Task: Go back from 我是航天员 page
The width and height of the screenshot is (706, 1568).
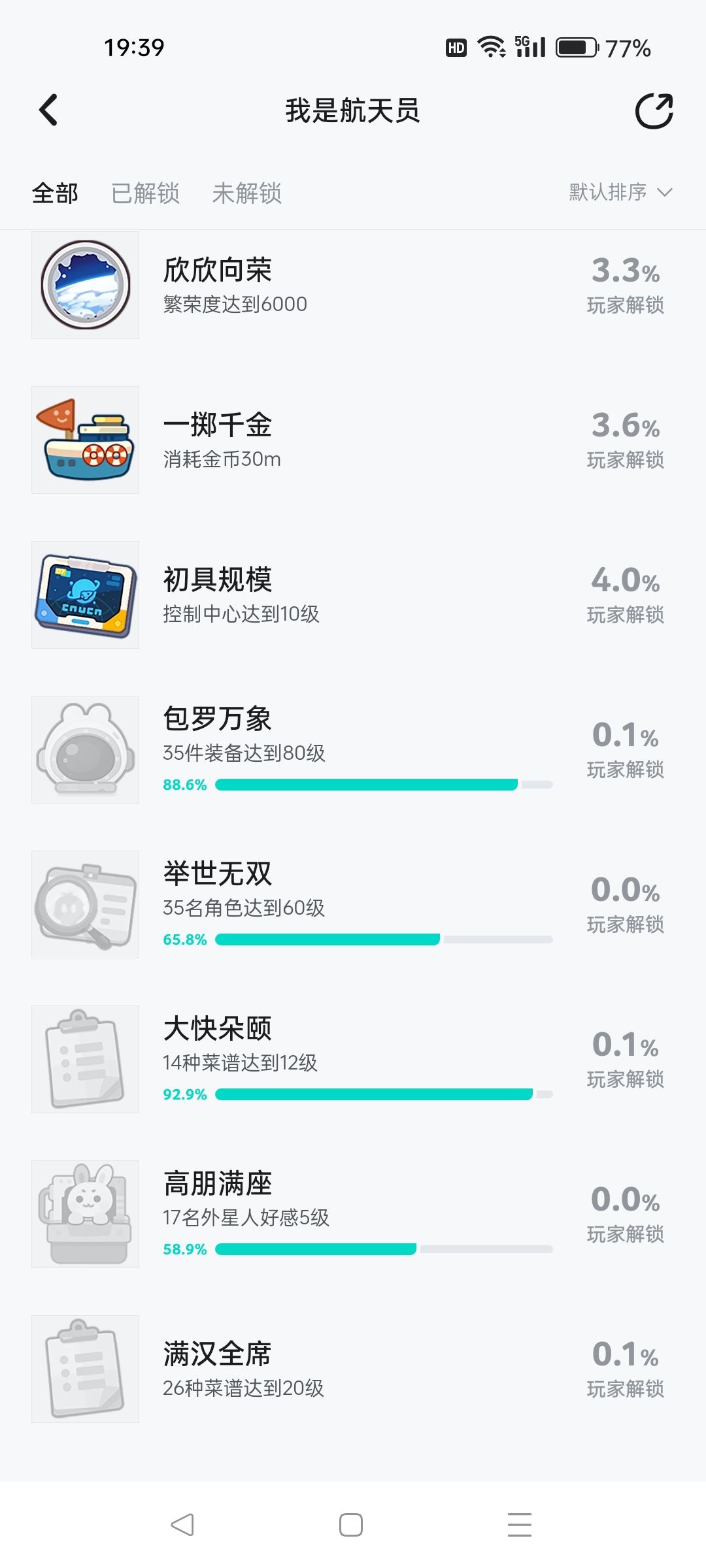Action: tap(48, 110)
